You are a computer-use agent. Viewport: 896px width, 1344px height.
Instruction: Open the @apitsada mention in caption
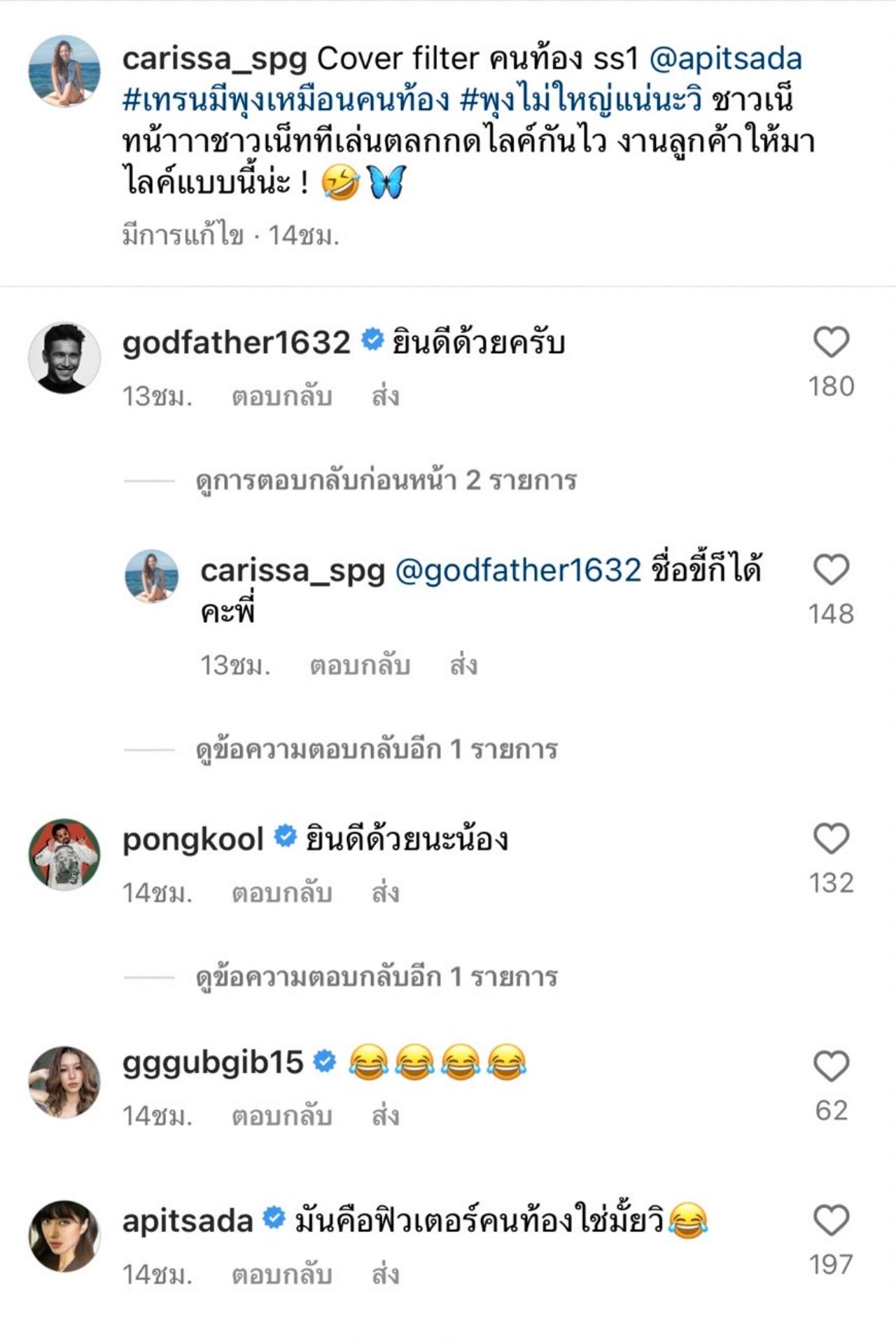tap(725, 59)
